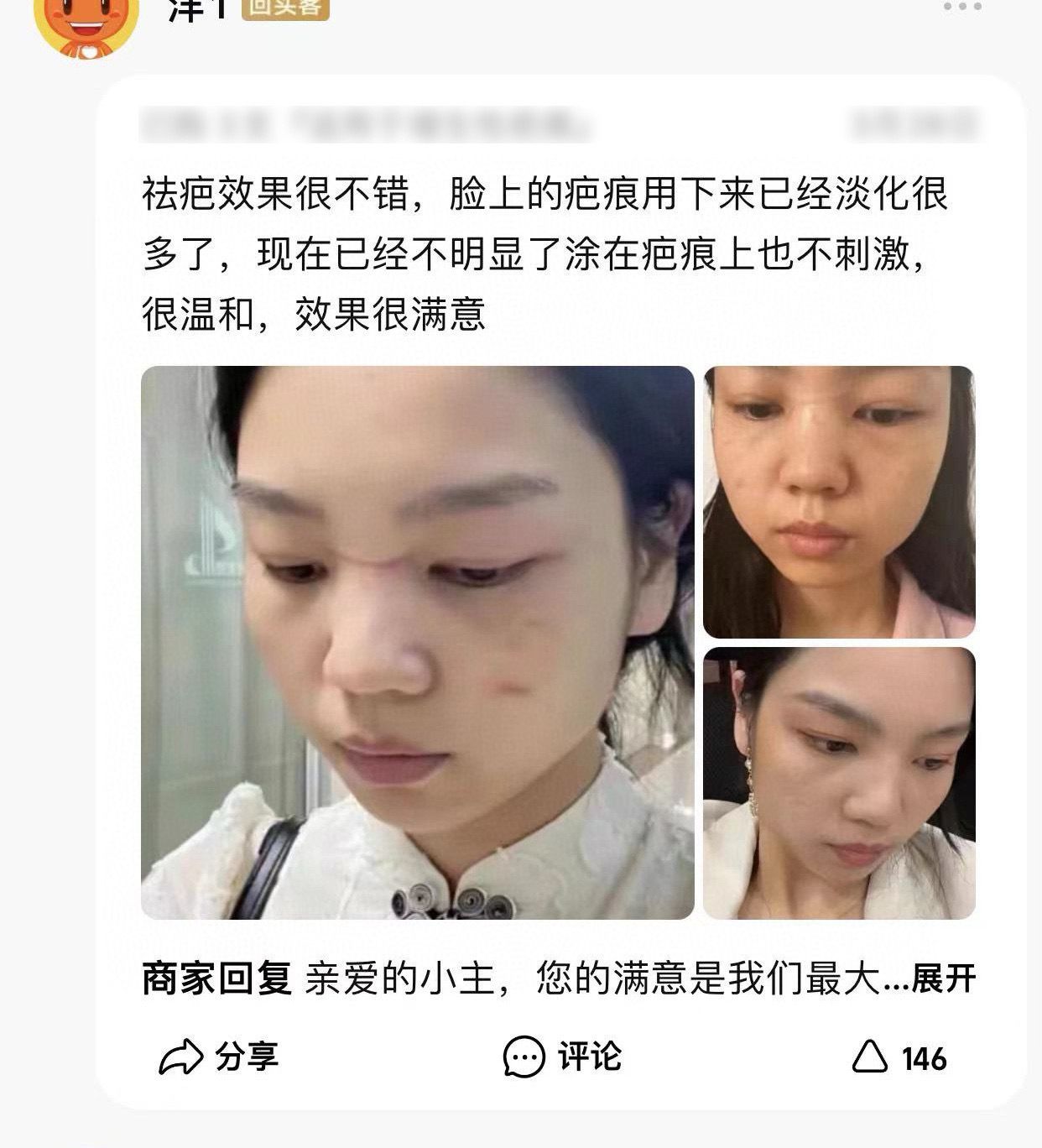Open comments with 评论

pos(562,1057)
